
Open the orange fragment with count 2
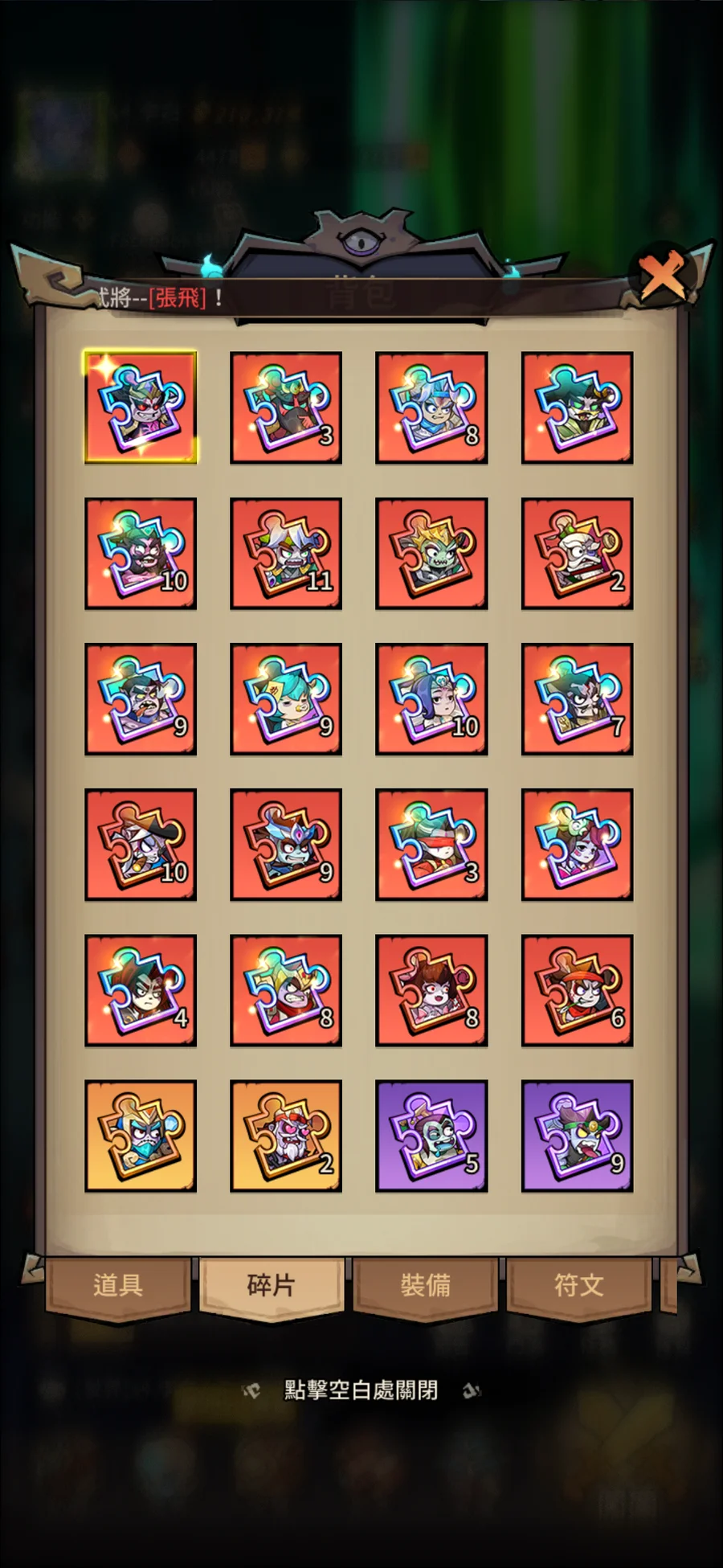(286, 1135)
